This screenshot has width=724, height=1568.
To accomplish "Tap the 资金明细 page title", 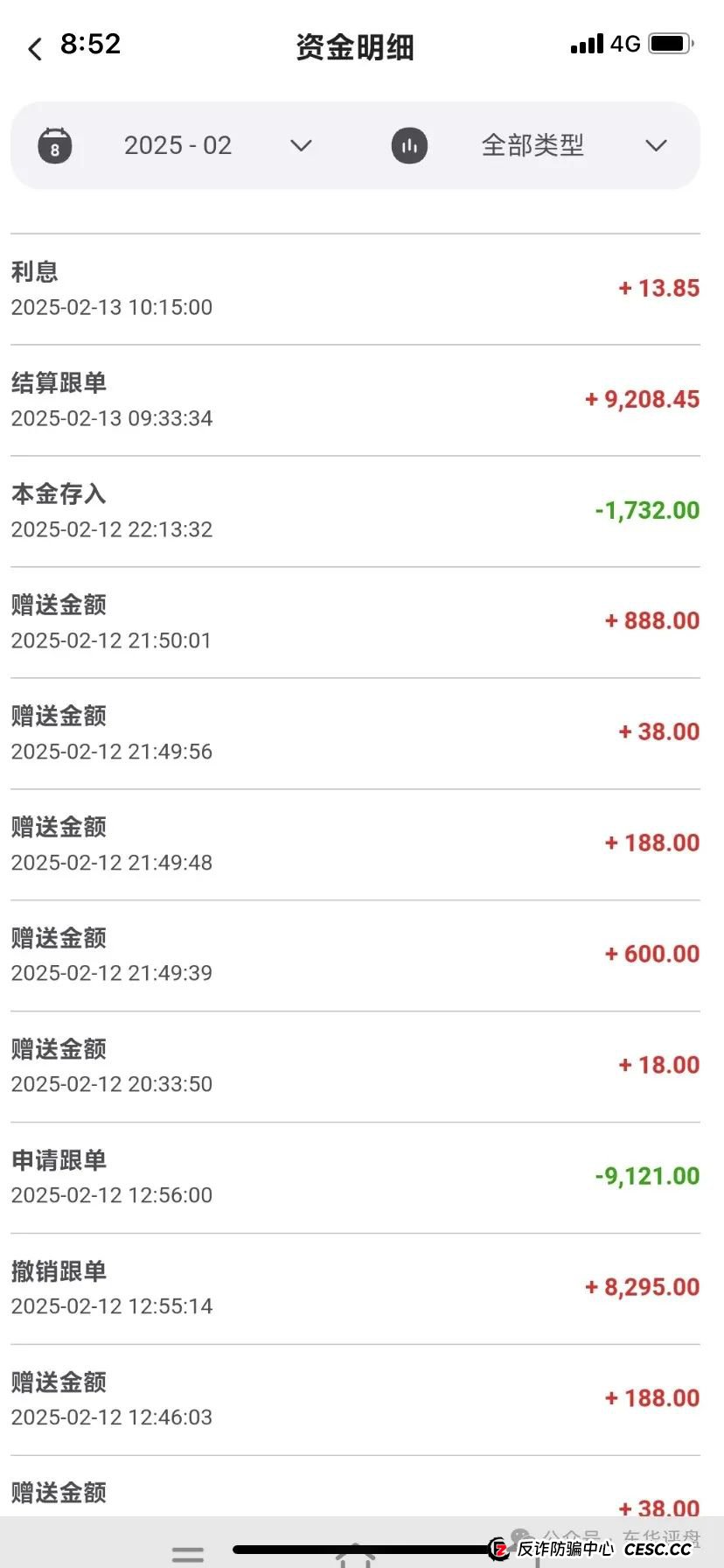I will click(353, 47).
